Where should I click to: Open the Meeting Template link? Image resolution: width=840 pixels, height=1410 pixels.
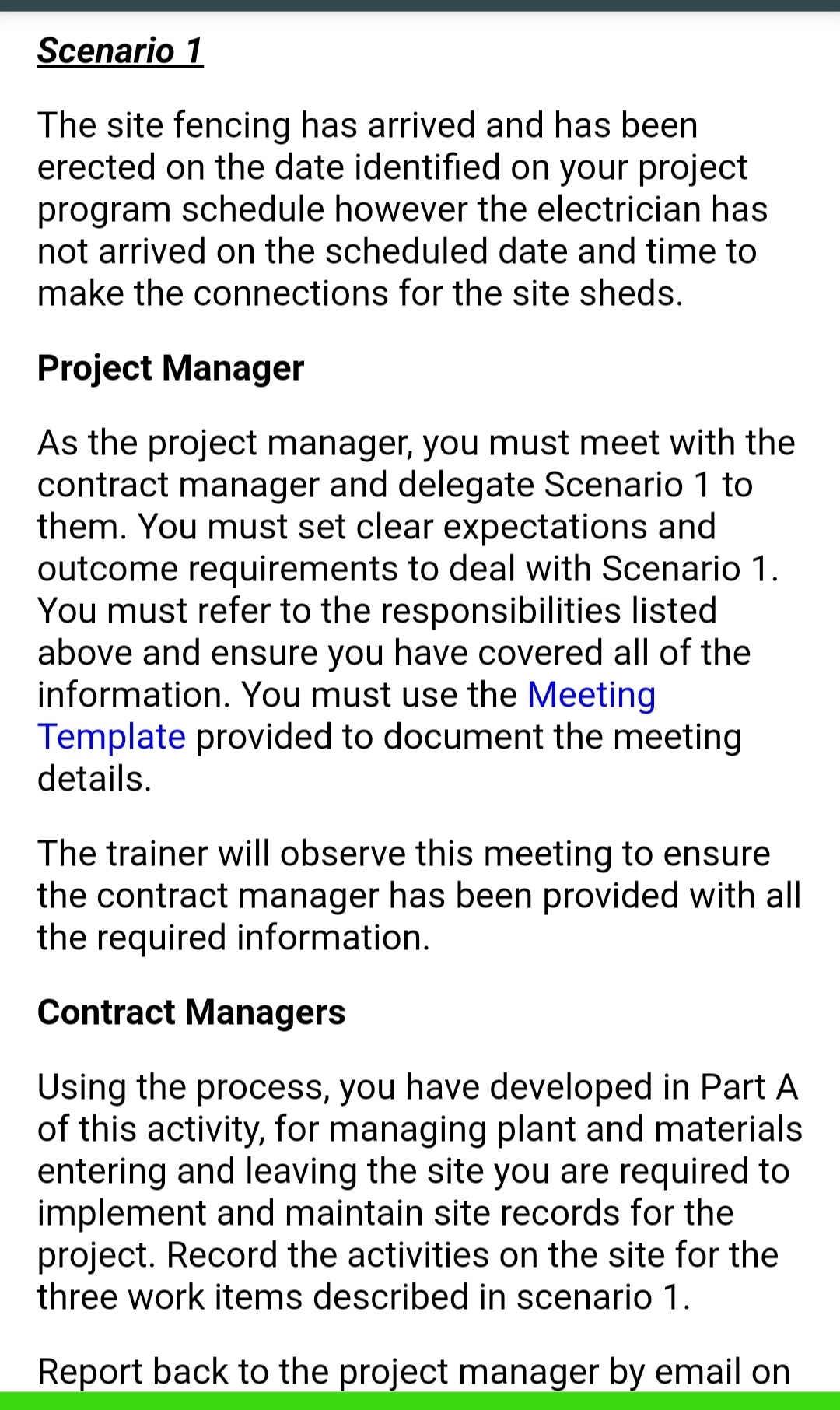click(x=591, y=695)
